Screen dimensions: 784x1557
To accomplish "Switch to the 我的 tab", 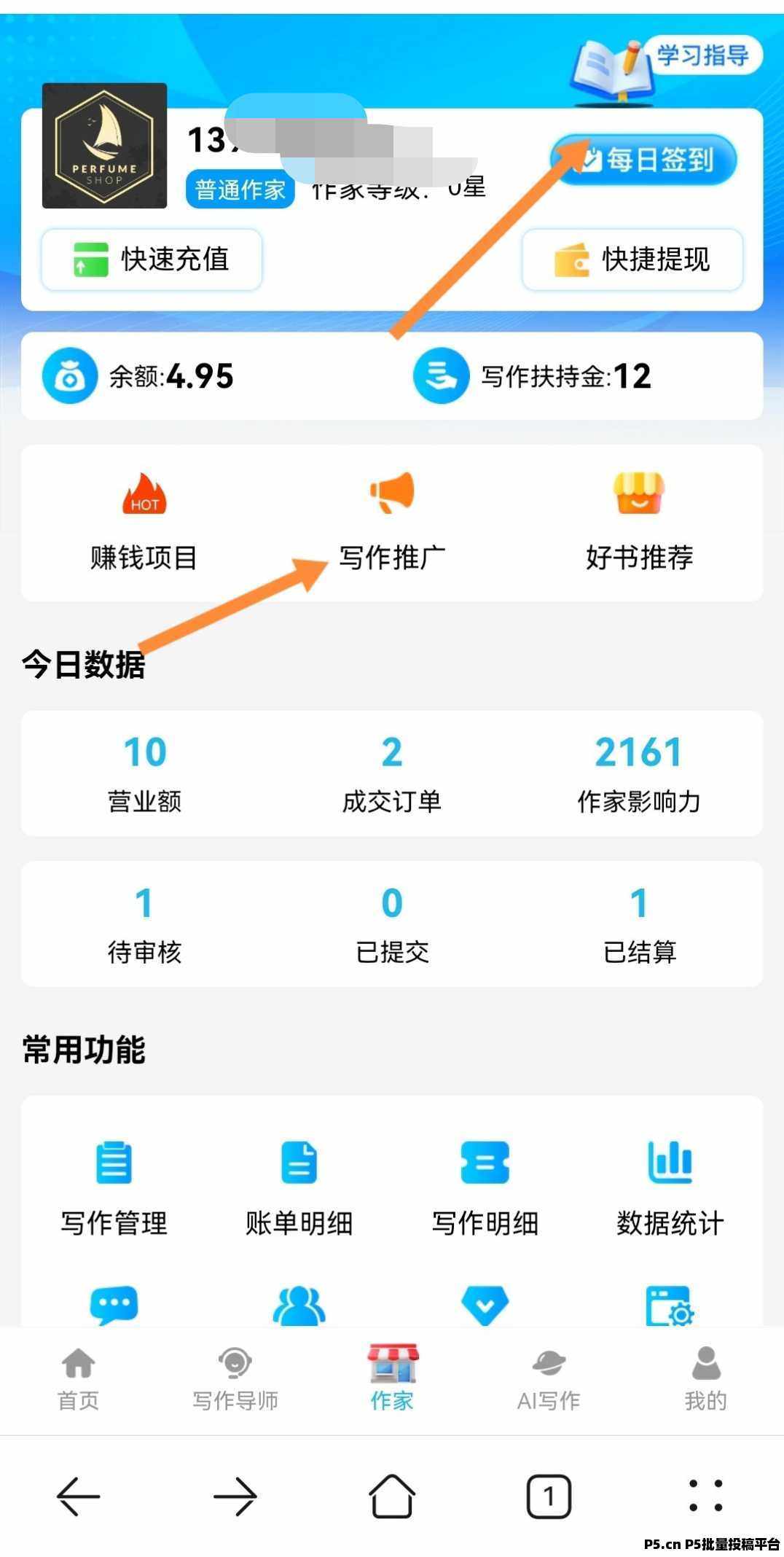I will pos(705,1379).
